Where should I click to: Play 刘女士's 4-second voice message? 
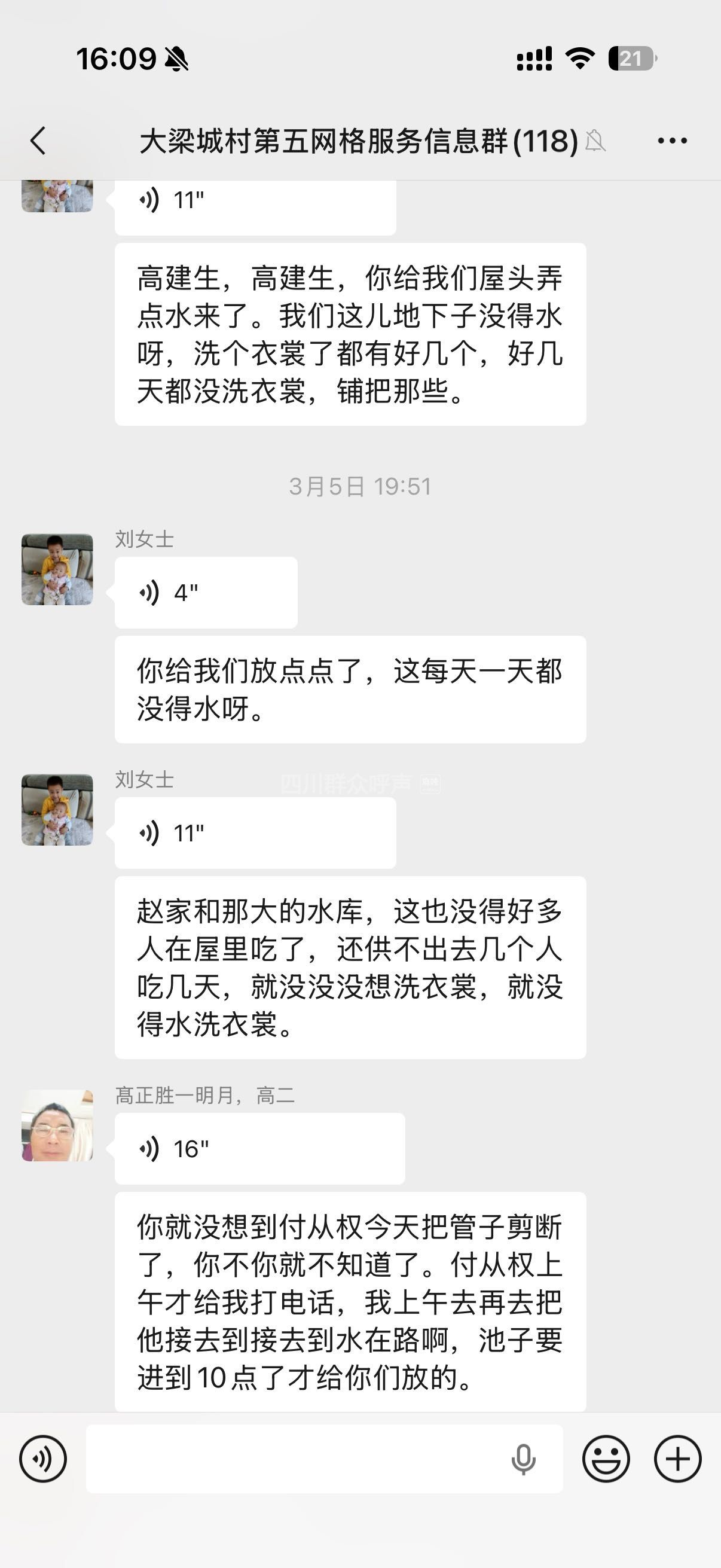(206, 592)
